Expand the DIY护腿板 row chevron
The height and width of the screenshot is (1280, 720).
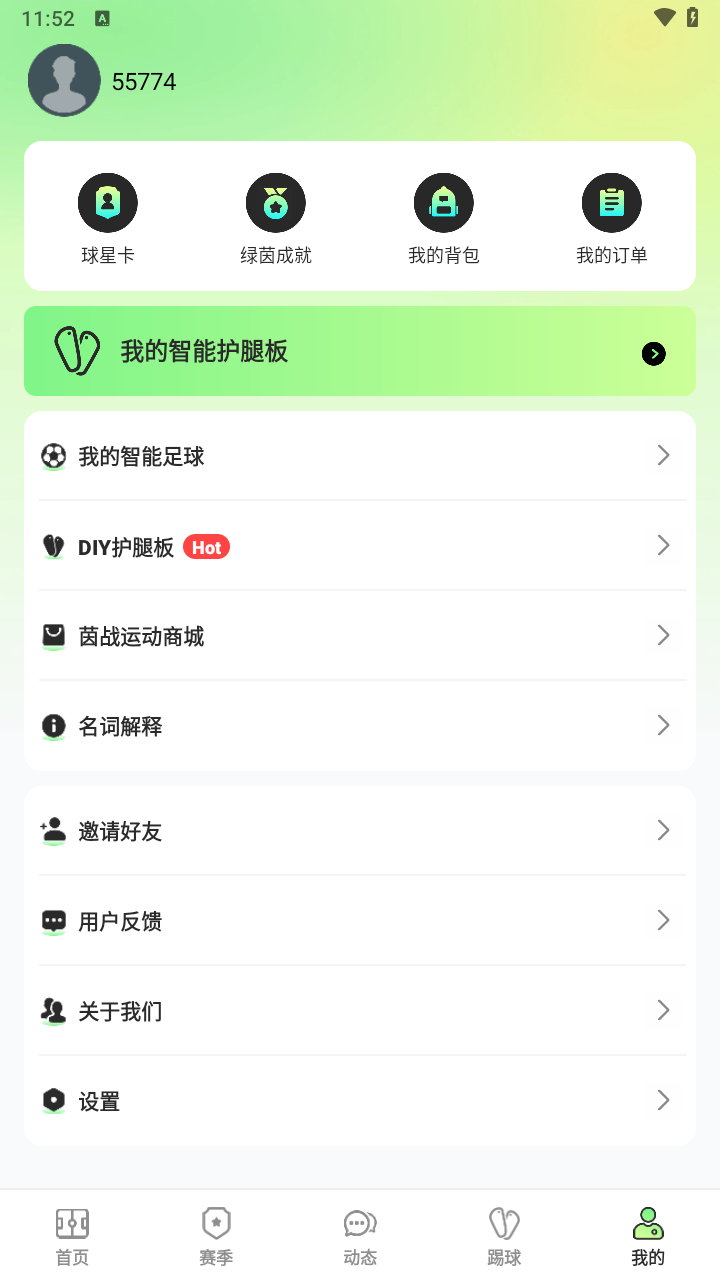(663, 546)
